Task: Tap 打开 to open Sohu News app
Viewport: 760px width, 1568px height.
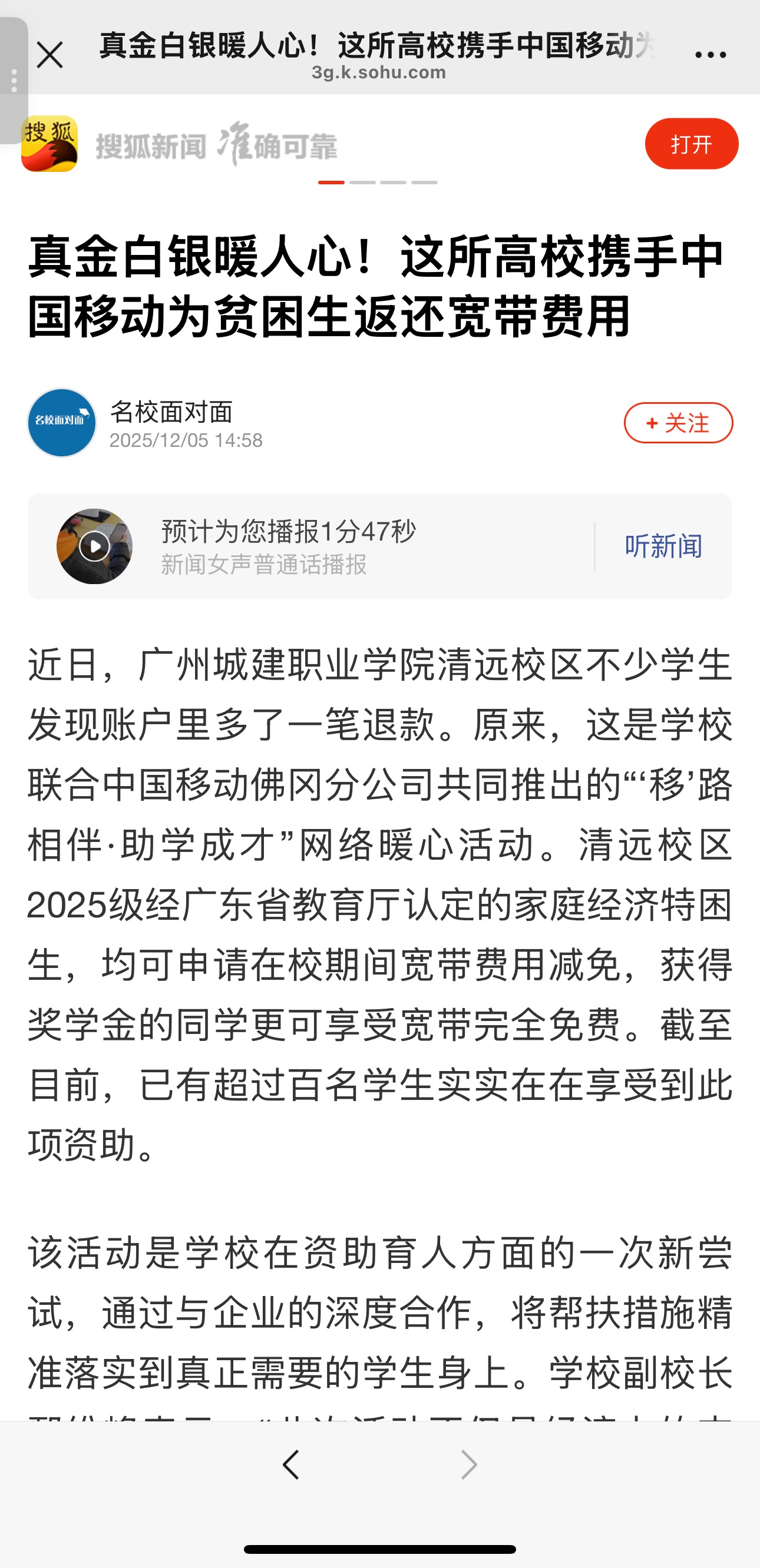Action: 691,144
